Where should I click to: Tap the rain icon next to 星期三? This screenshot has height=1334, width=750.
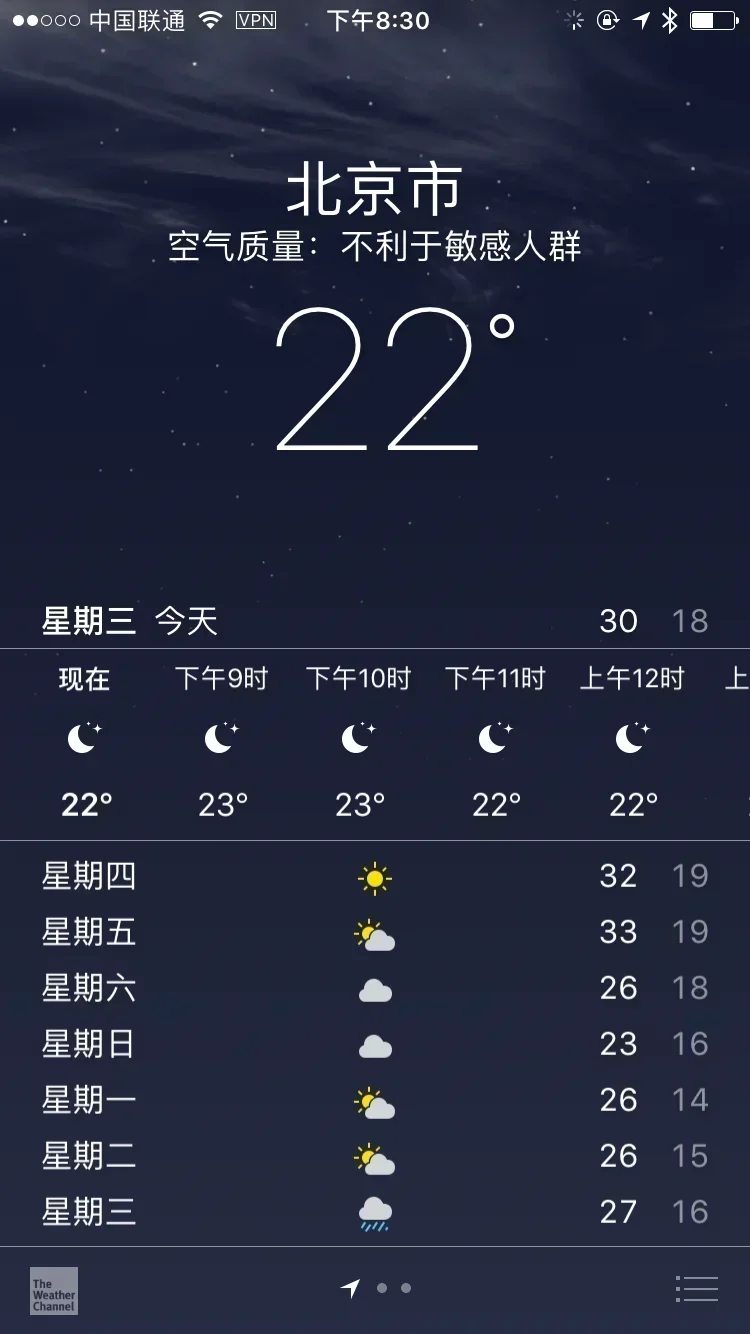[x=375, y=1211]
